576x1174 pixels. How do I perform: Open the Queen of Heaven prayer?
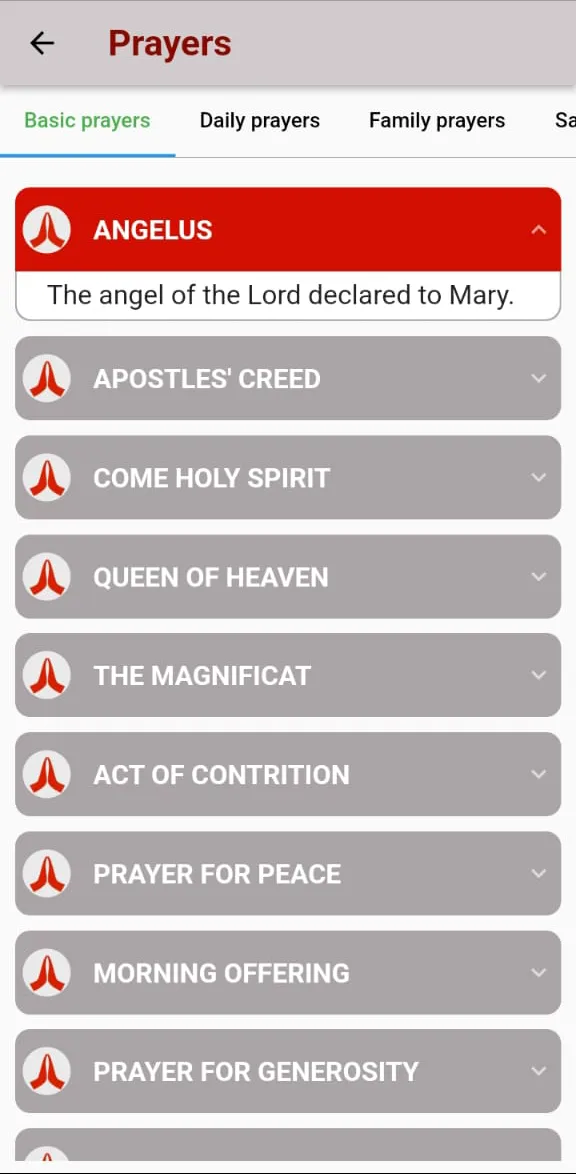[288, 577]
